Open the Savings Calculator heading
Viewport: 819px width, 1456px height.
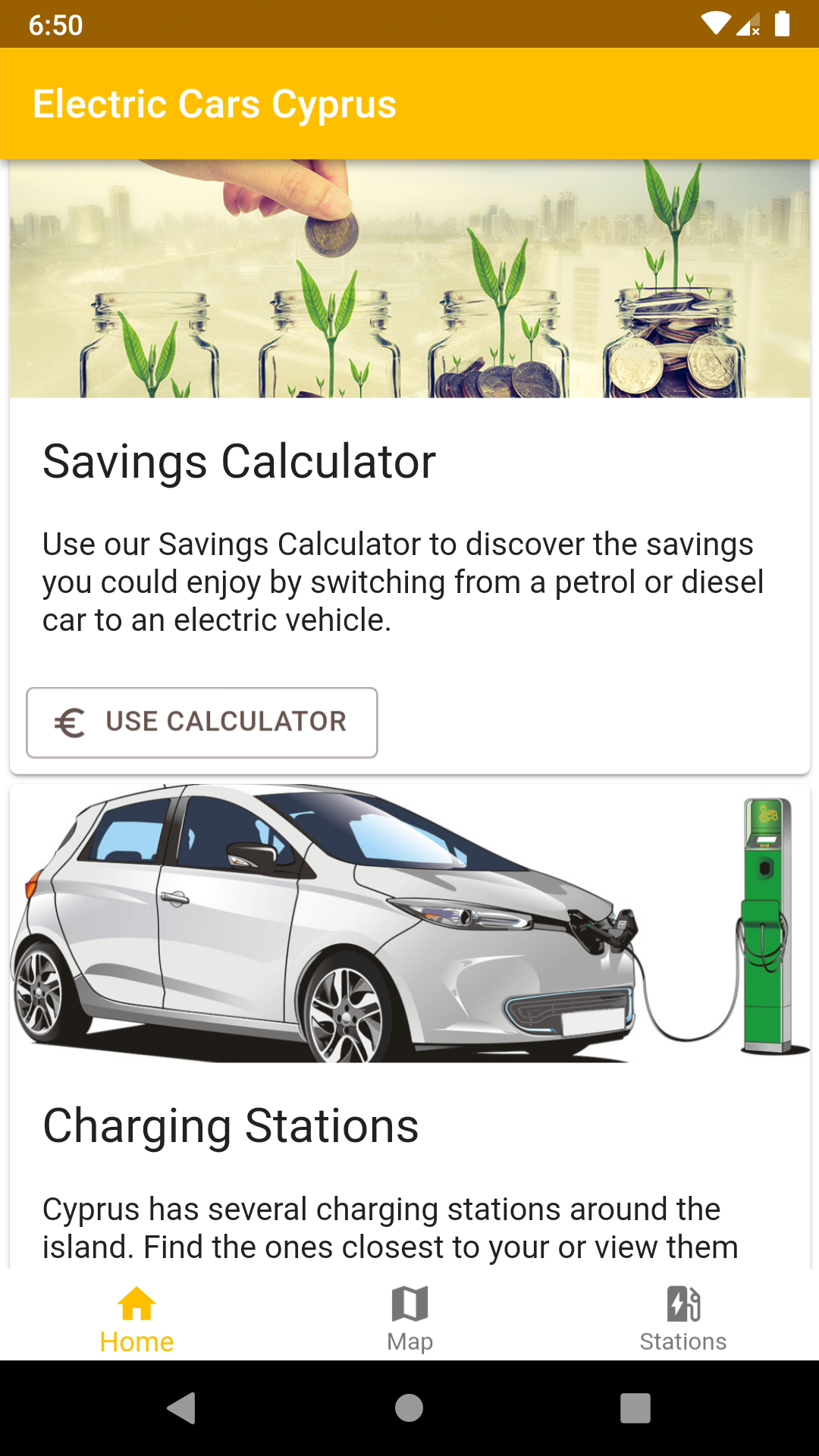[x=239, y=461]
